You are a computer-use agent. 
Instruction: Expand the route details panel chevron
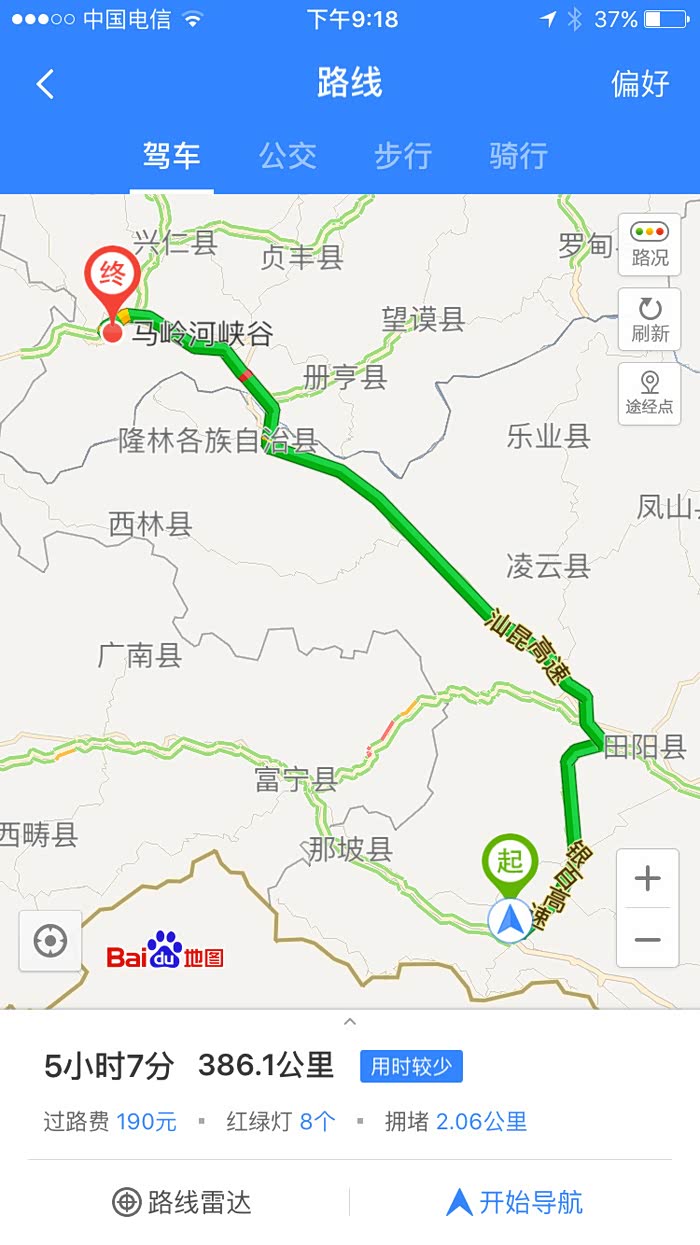coord(349,1022)
